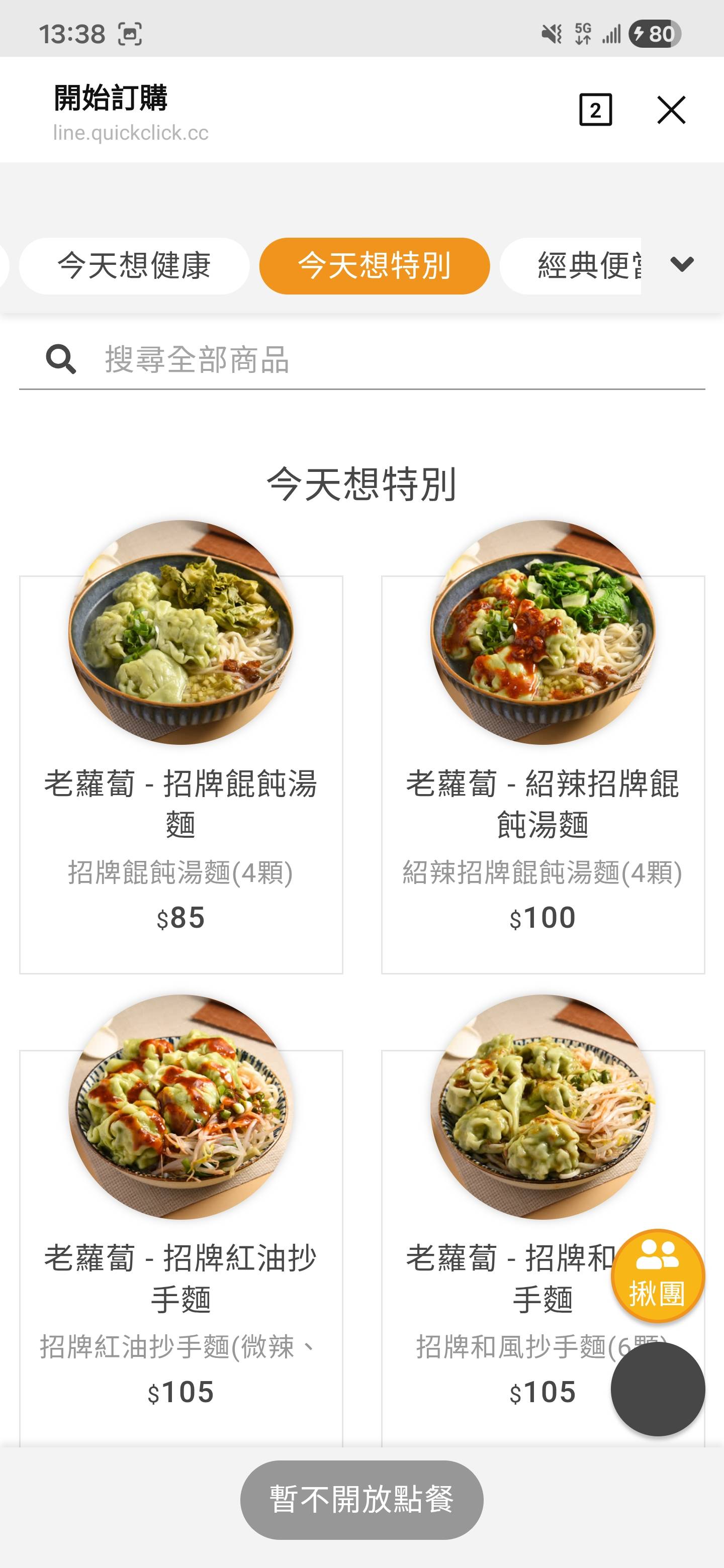Switch to 今天想健康 category
This screenshot has height=1568, width=724.
(134, 266)
